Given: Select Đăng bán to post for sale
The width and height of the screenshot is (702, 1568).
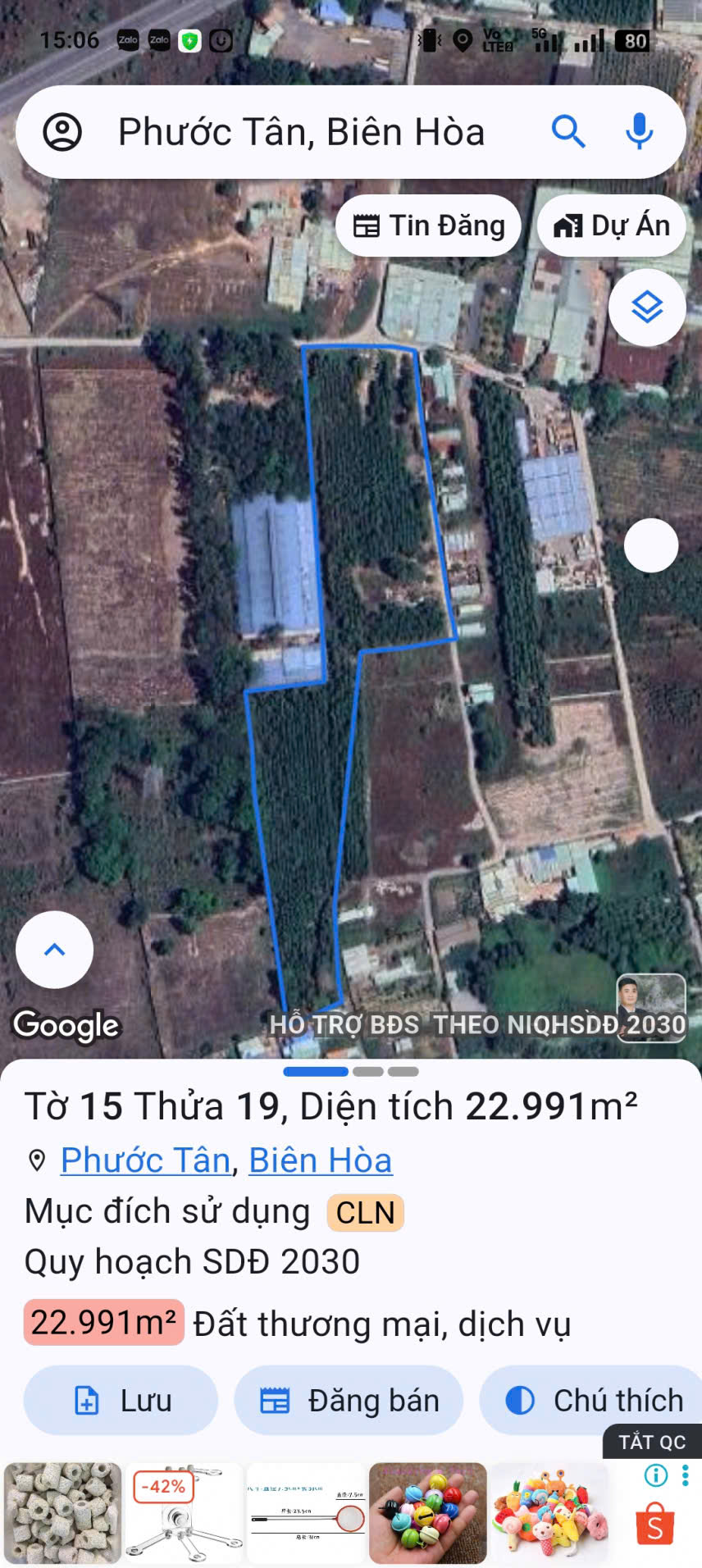Looking at the screenshot, I should 349,1400.
